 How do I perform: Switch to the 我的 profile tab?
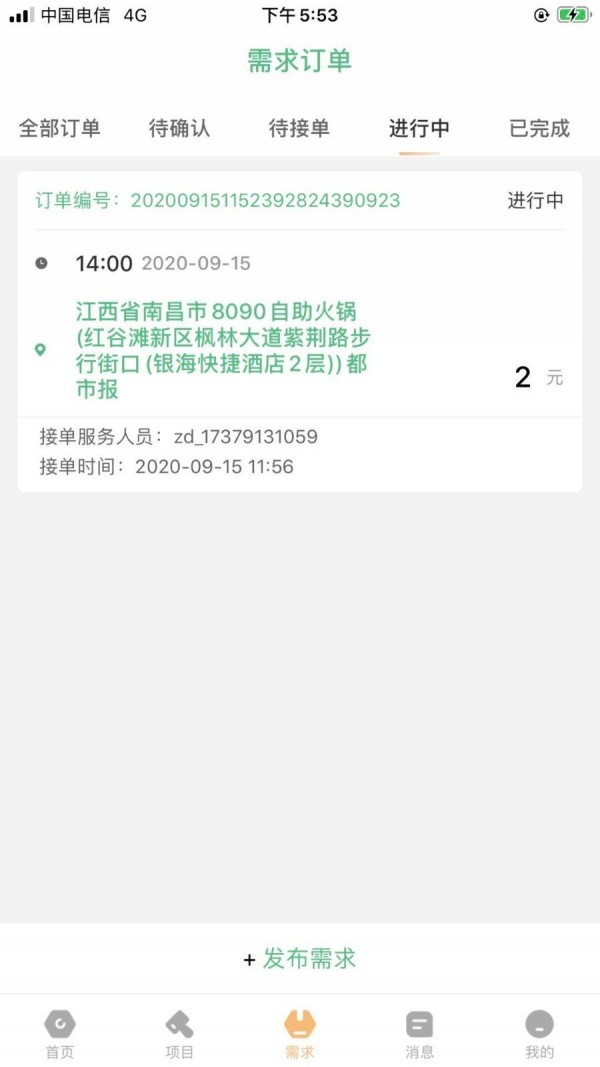coord(539,1033)
